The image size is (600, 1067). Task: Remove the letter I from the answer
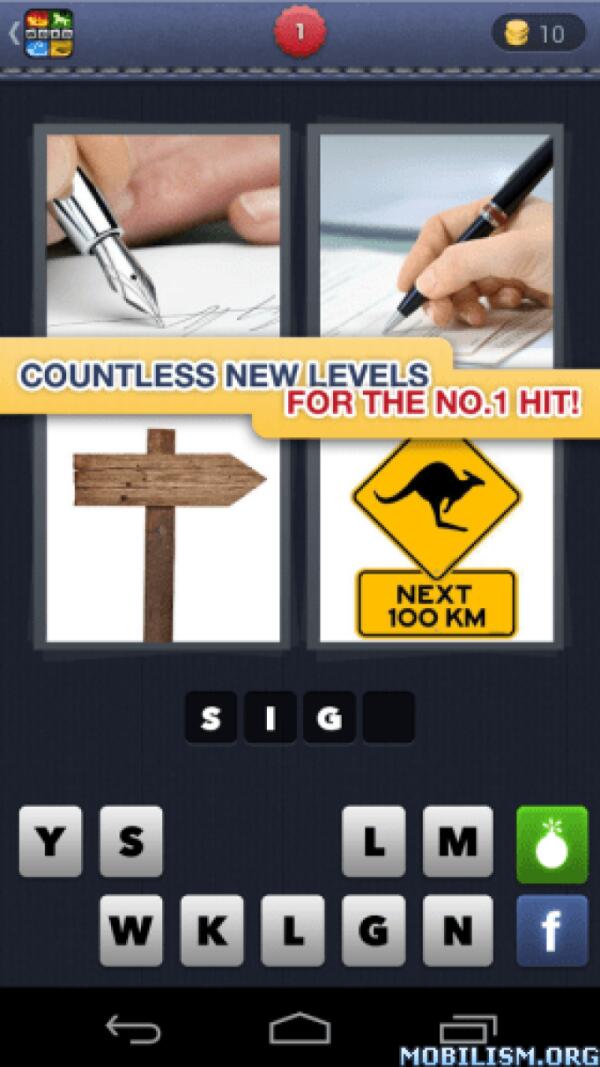click(270, 718)
